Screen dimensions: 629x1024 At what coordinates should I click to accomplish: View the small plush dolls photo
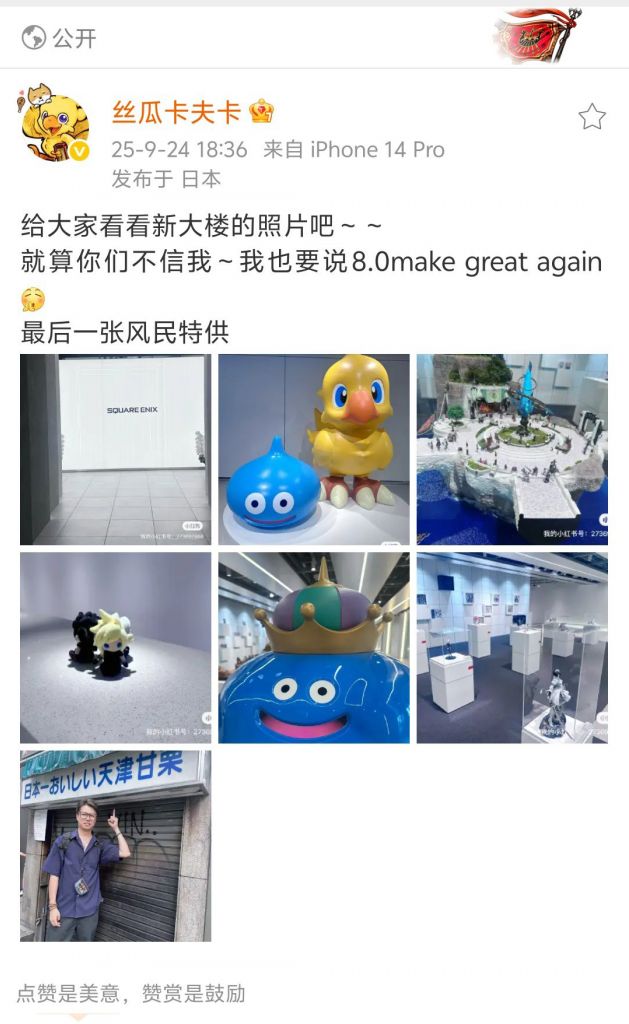point(116,648)
